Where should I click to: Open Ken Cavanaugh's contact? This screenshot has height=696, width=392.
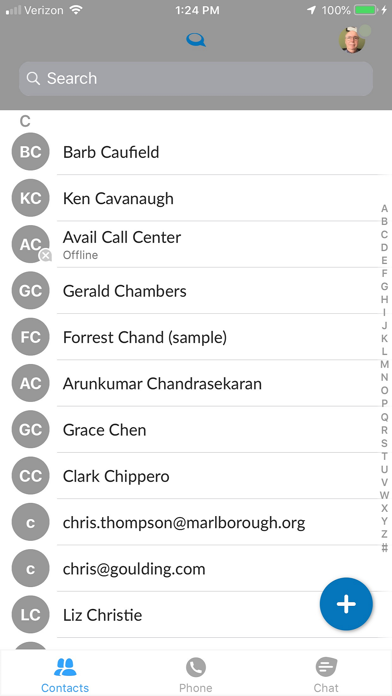tap(196, 198)
